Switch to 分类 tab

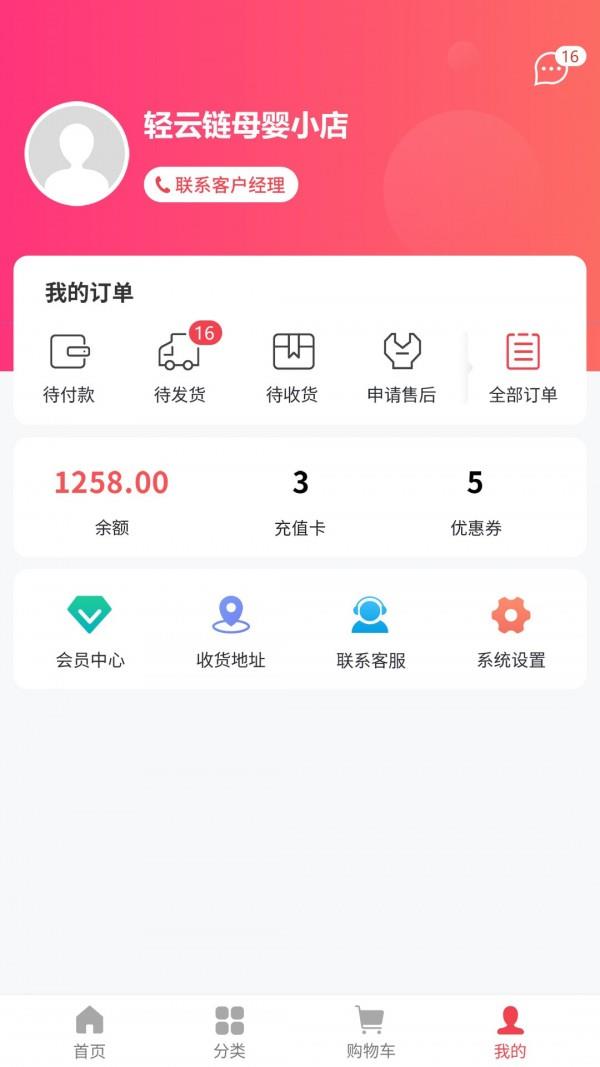tap(229, 1032)
